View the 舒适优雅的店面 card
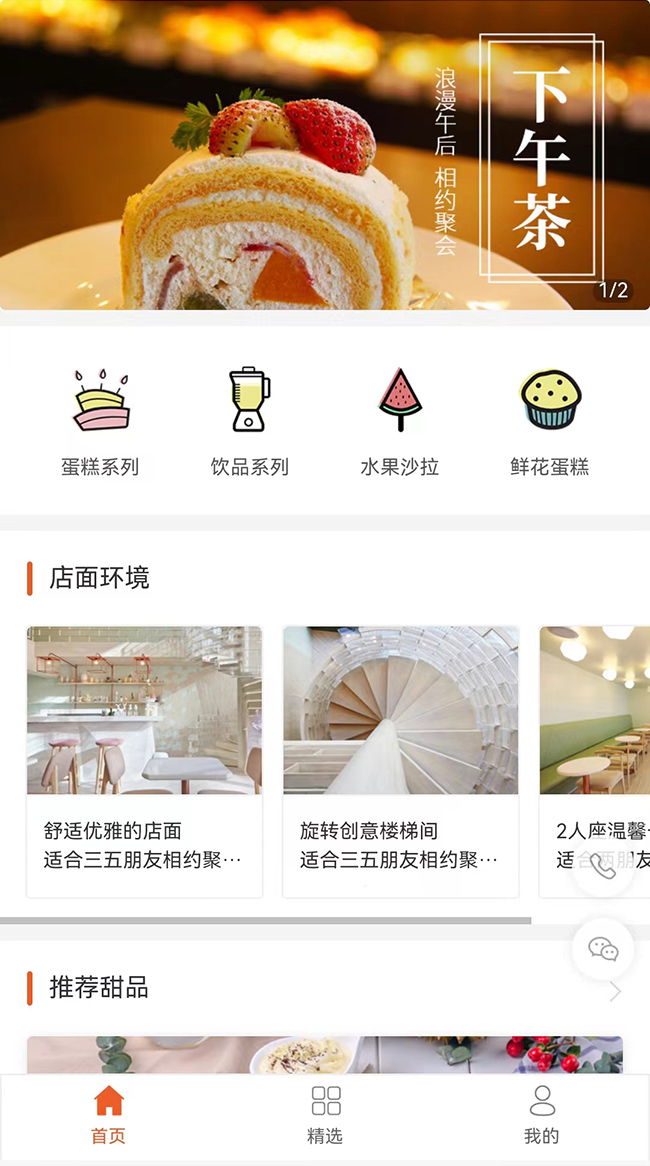650x1166 pixels. coord(144,760)
